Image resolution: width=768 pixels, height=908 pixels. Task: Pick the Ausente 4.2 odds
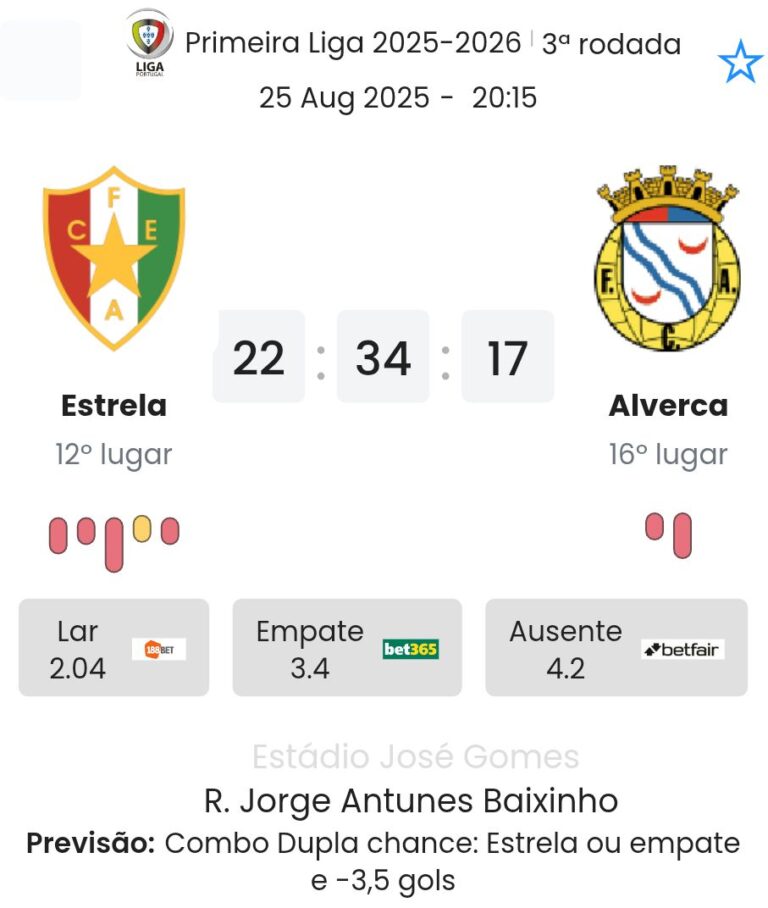pos(616,648)
